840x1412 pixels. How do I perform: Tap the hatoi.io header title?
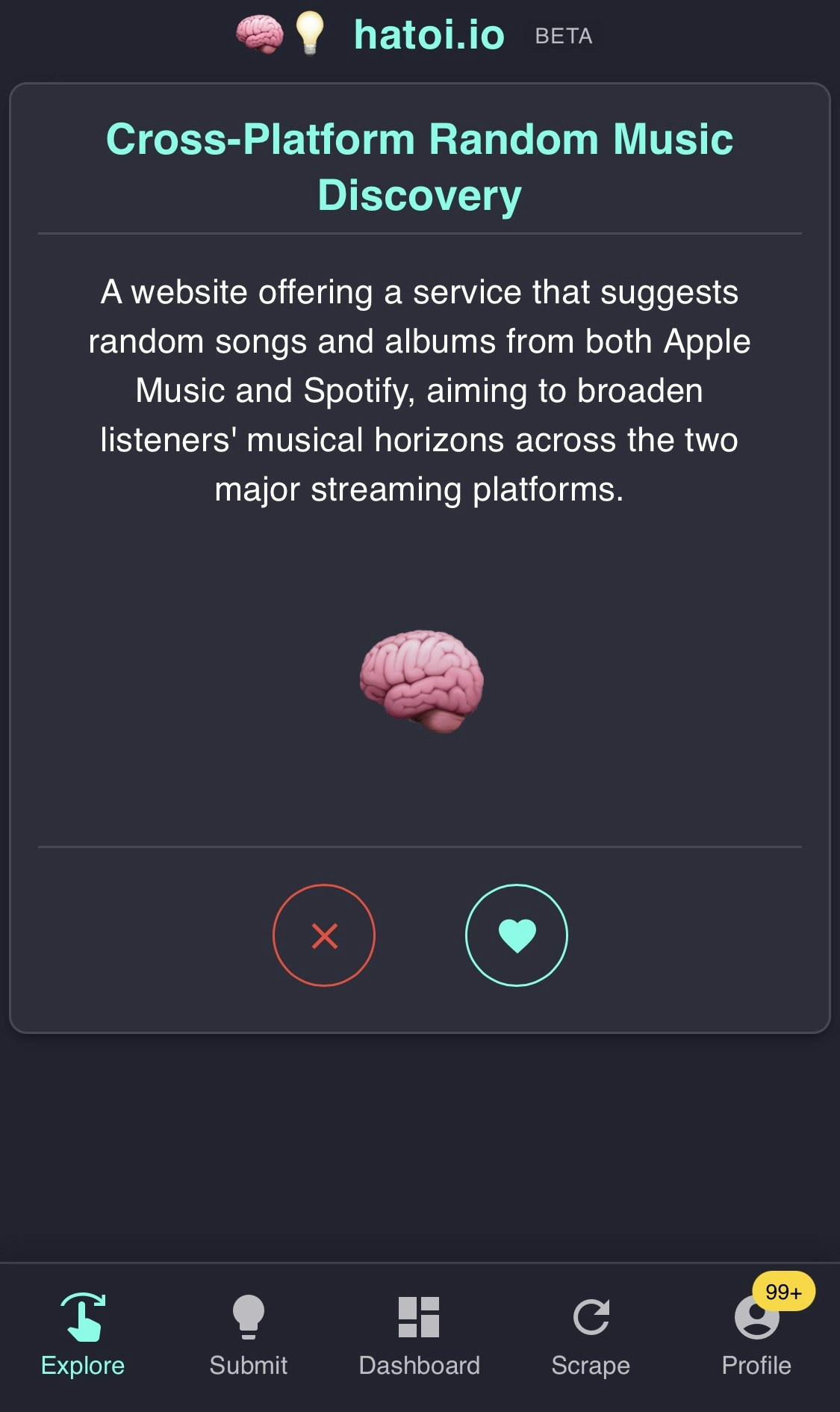[429, 35]
